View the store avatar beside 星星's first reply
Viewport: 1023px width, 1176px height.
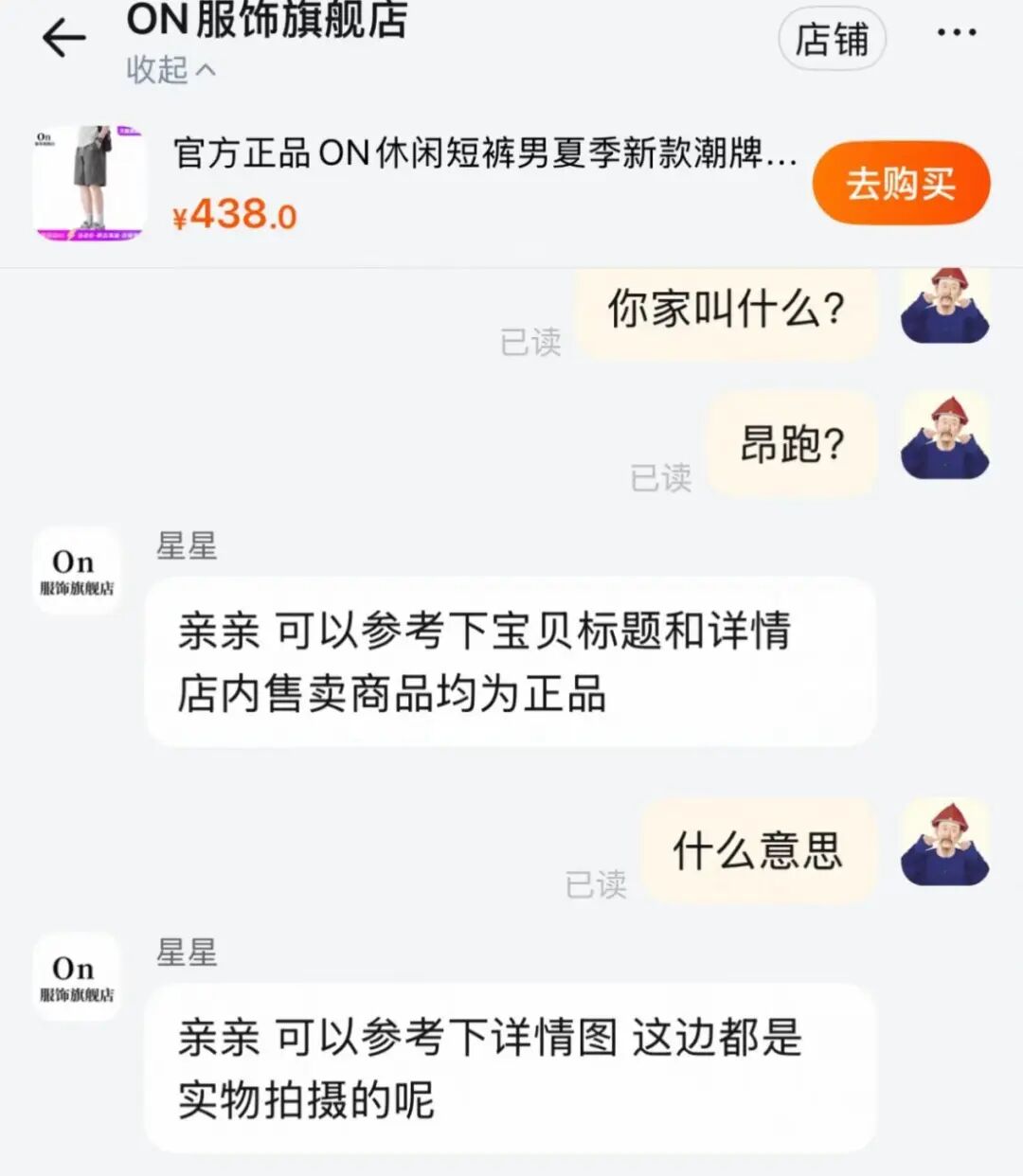77,571
